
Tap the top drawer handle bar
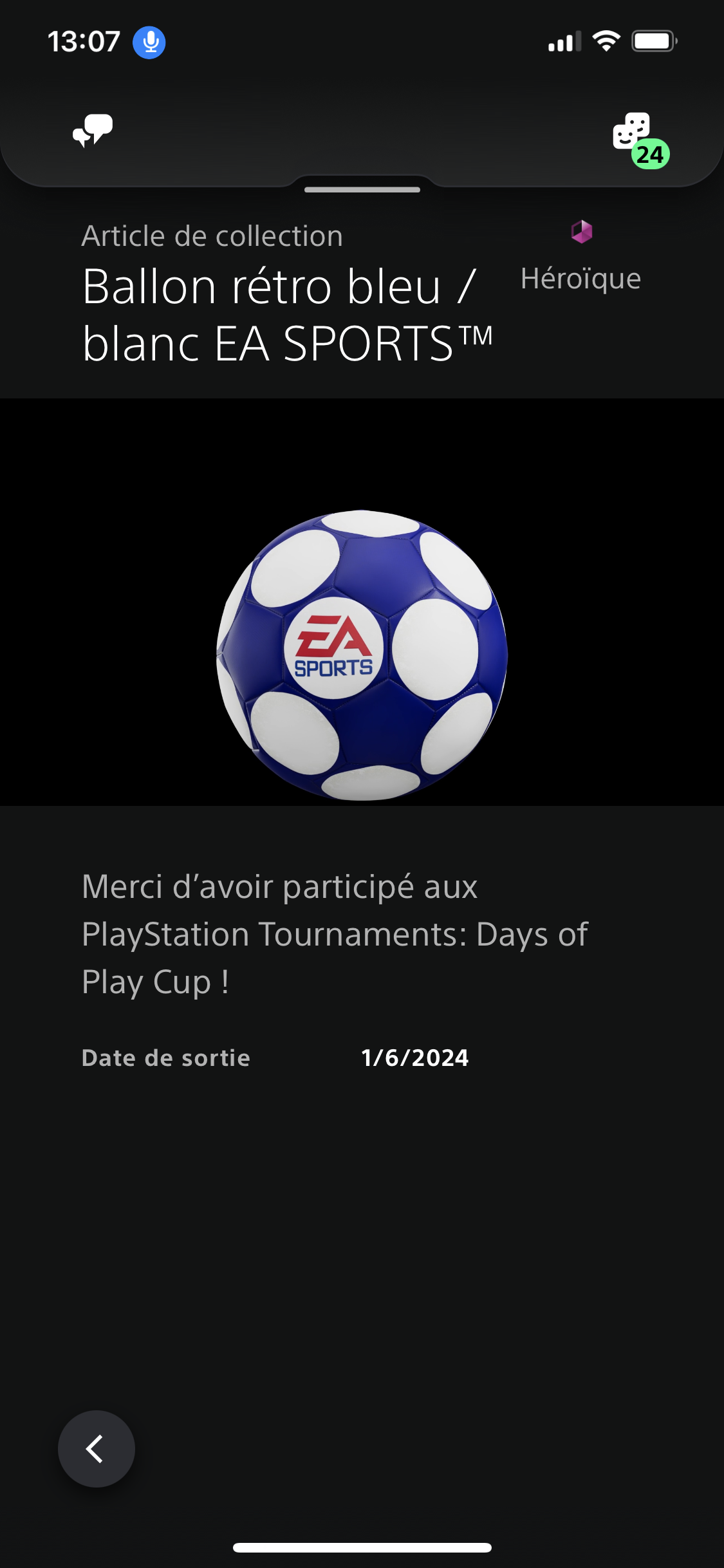362,190
